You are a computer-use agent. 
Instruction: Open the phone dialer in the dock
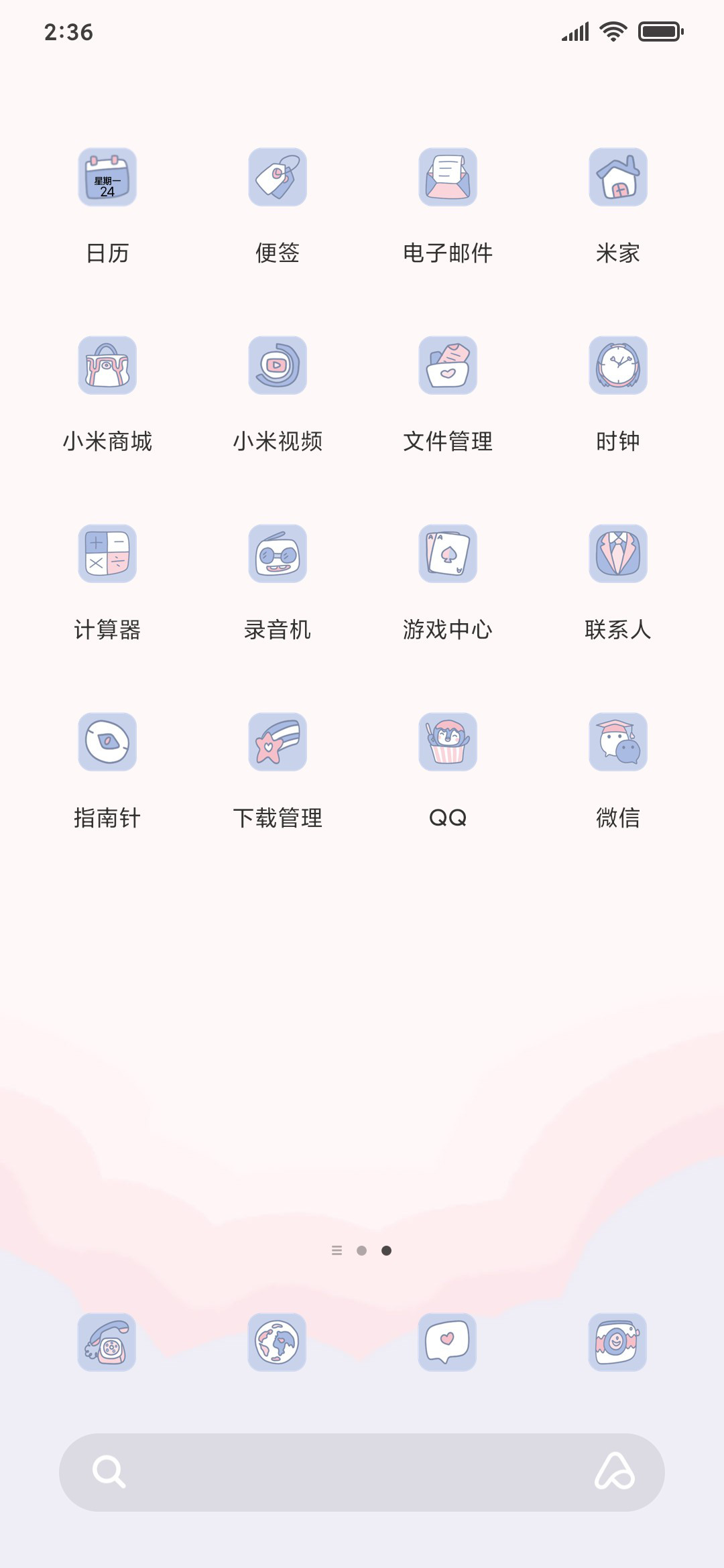(107, 1342)
